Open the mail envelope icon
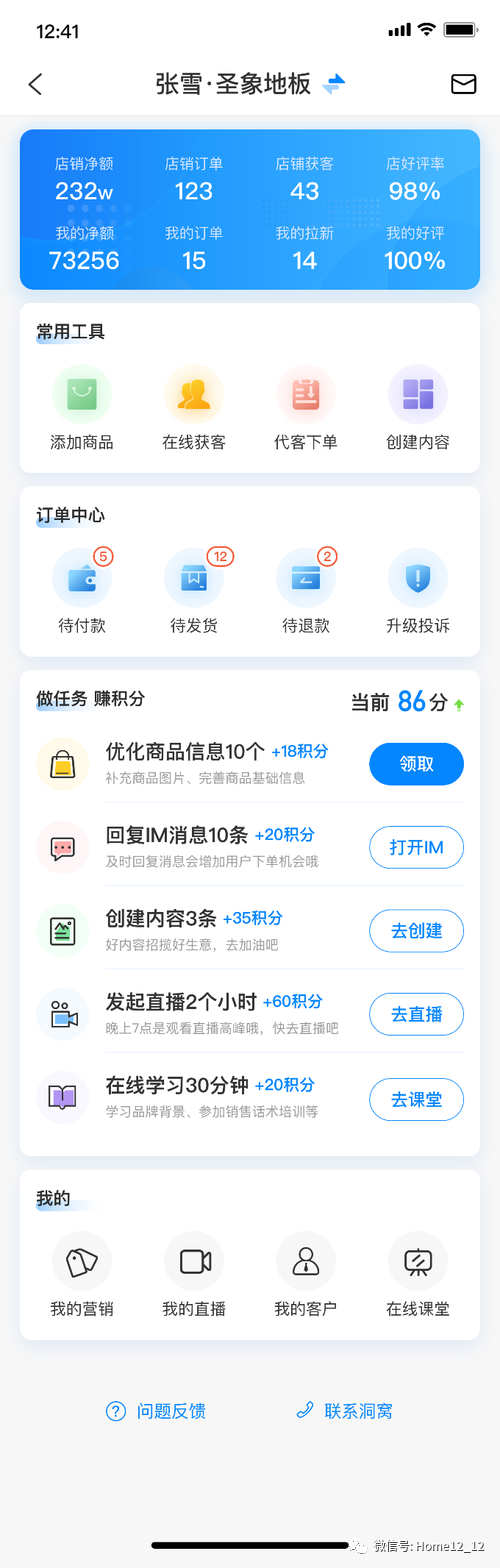The width and height of the screenshot is (500, 1568). point(463,84)
